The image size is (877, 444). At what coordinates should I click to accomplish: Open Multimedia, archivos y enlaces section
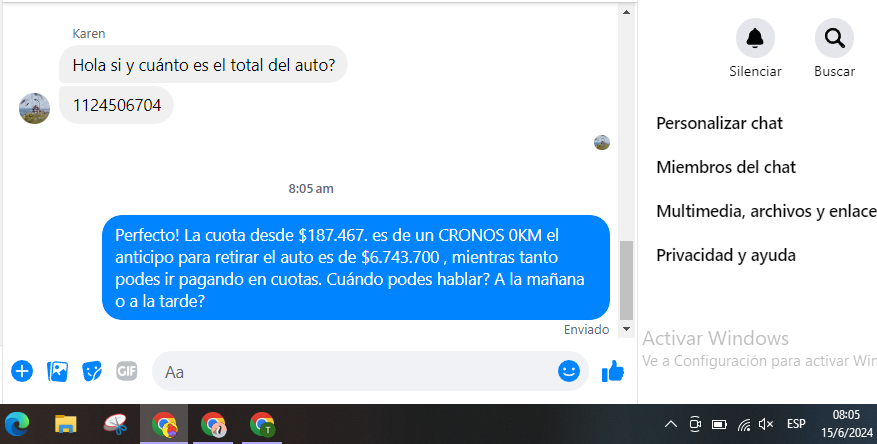765,211
